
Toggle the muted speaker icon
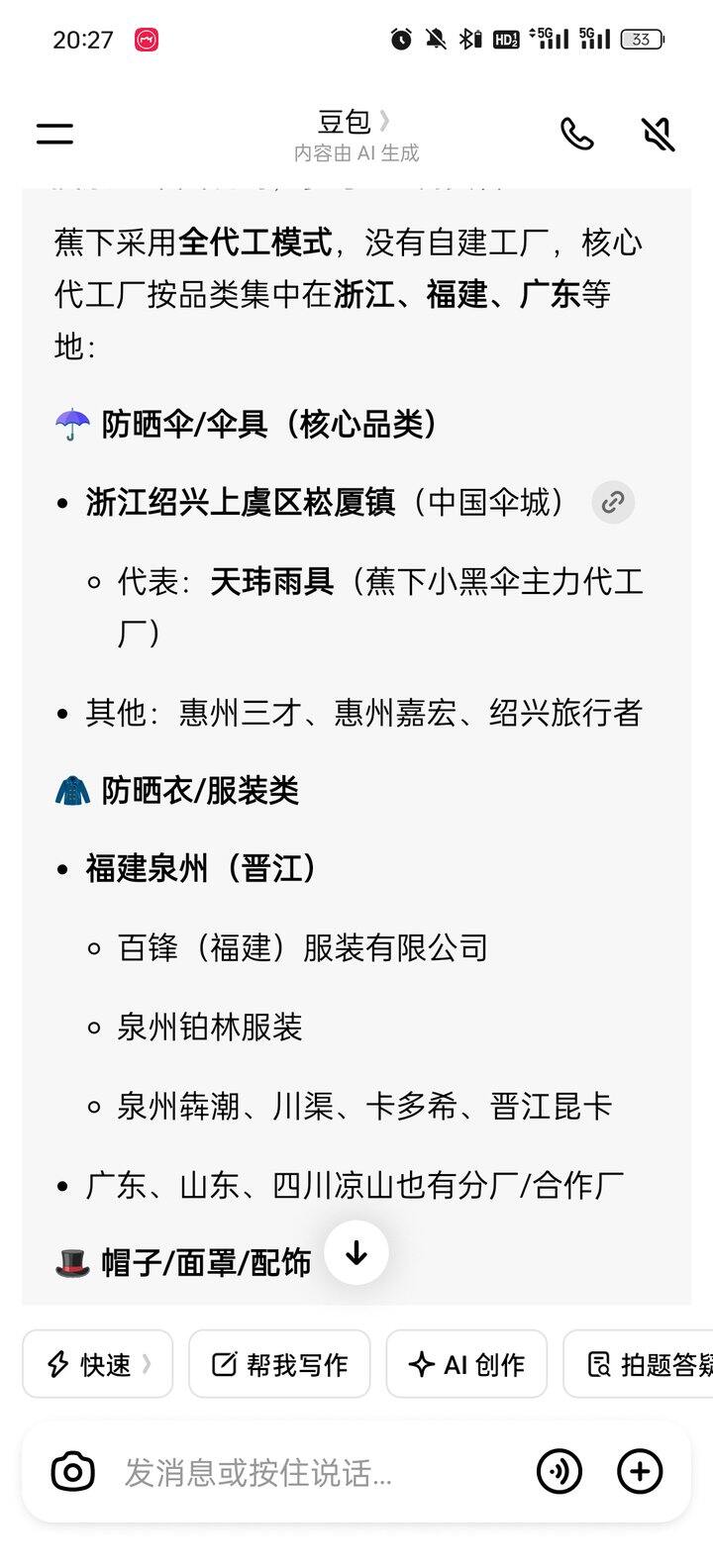pos(658,134)
